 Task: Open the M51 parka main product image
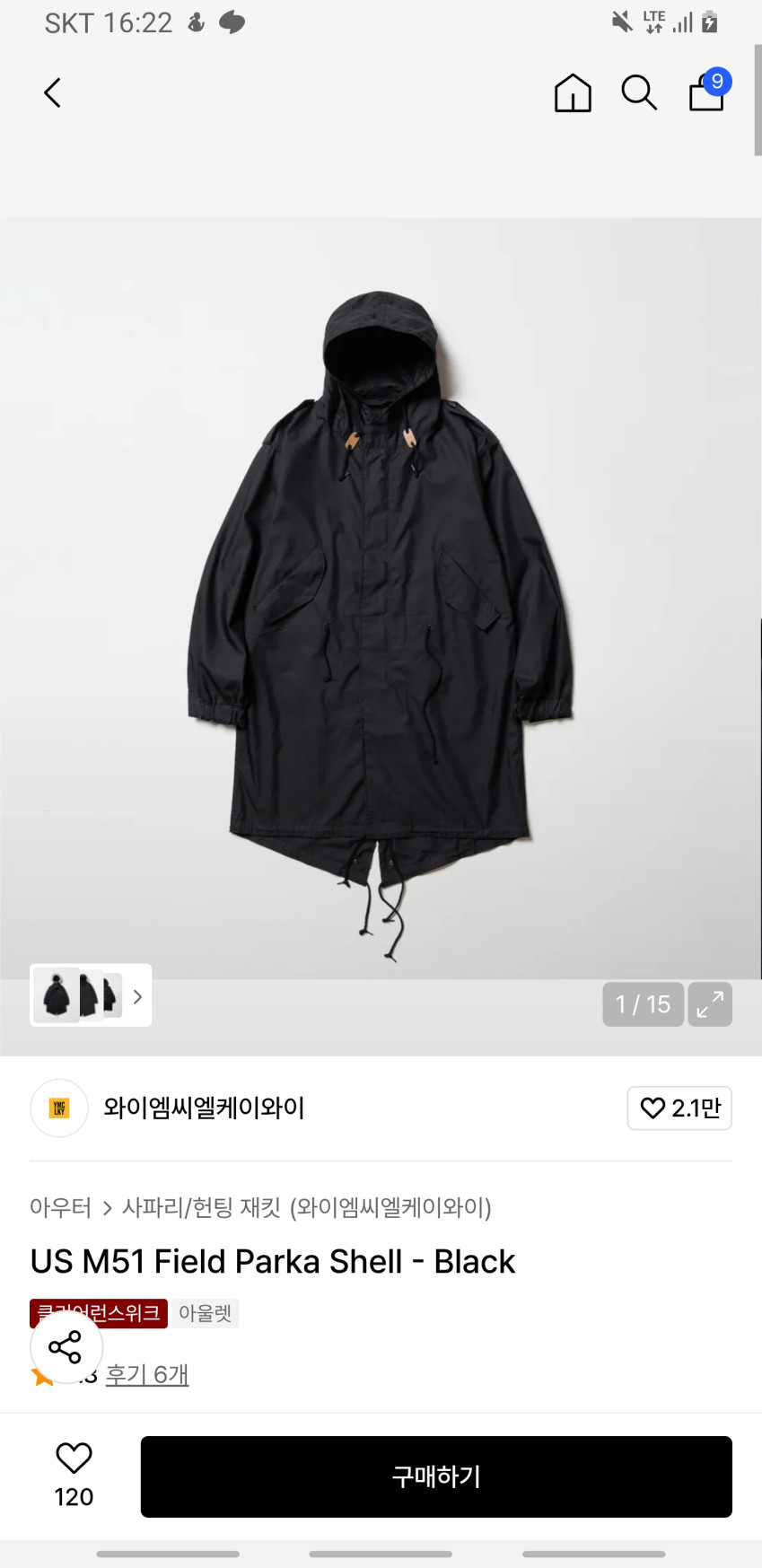381,610
